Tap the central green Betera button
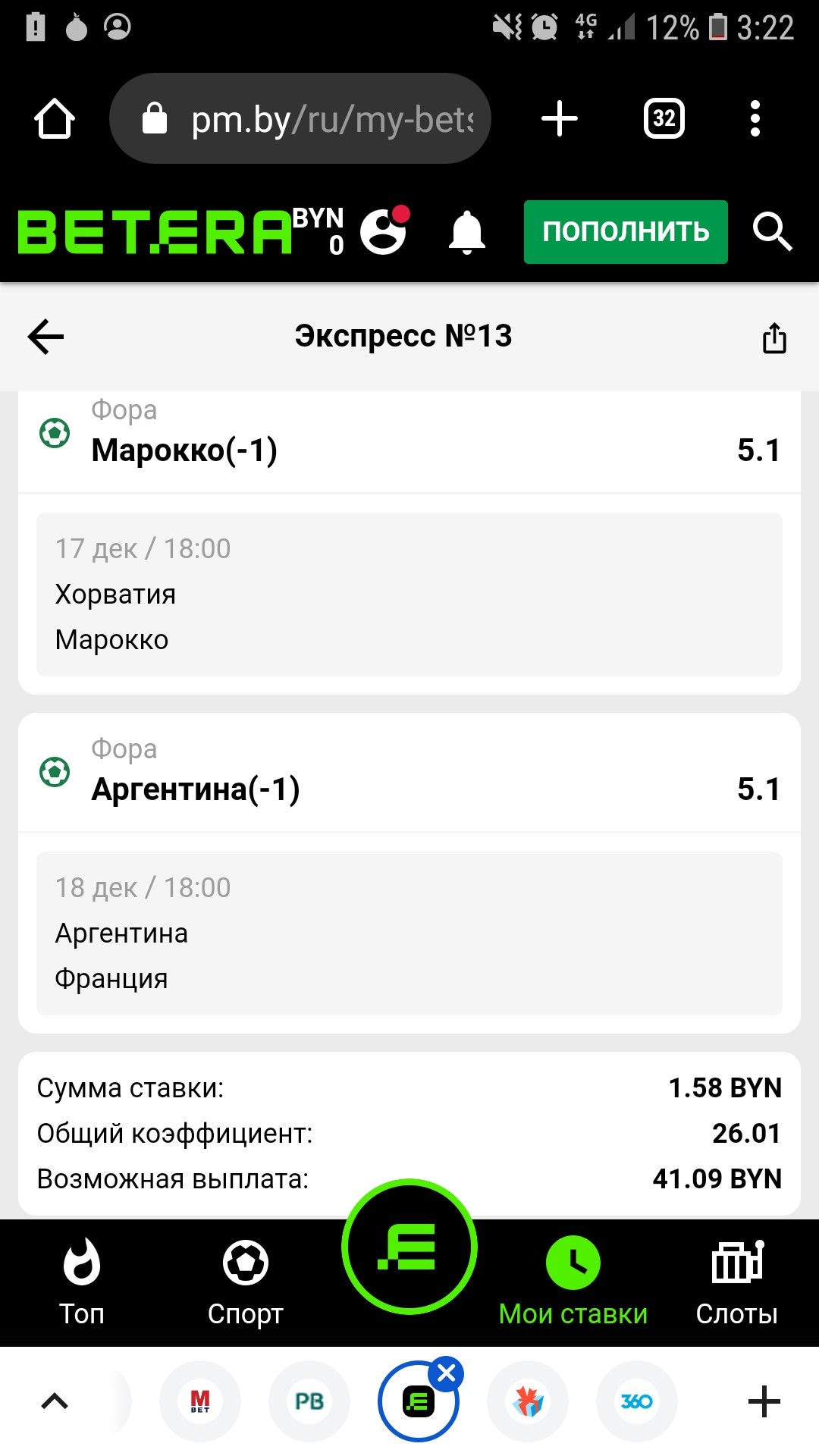The width and height of the screenshot is (819, 1456). (x=409, y=1247)
